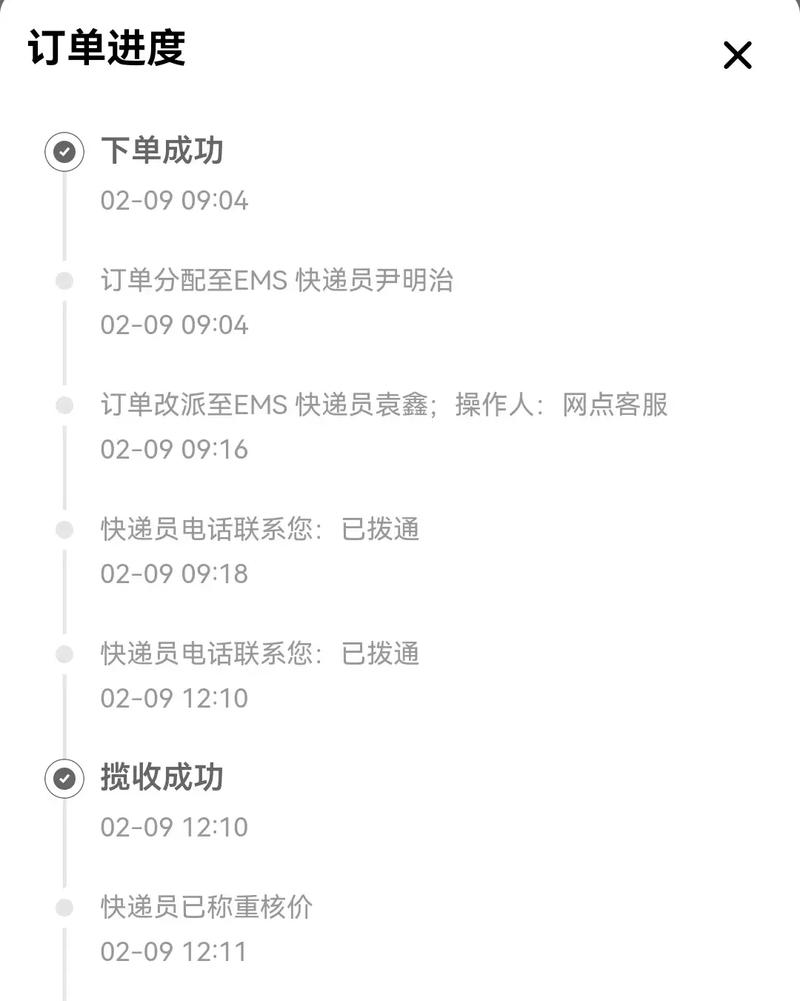Click the gray dot for the 09:18 phone call event
800x1001 pixels.
pos(64,531)
